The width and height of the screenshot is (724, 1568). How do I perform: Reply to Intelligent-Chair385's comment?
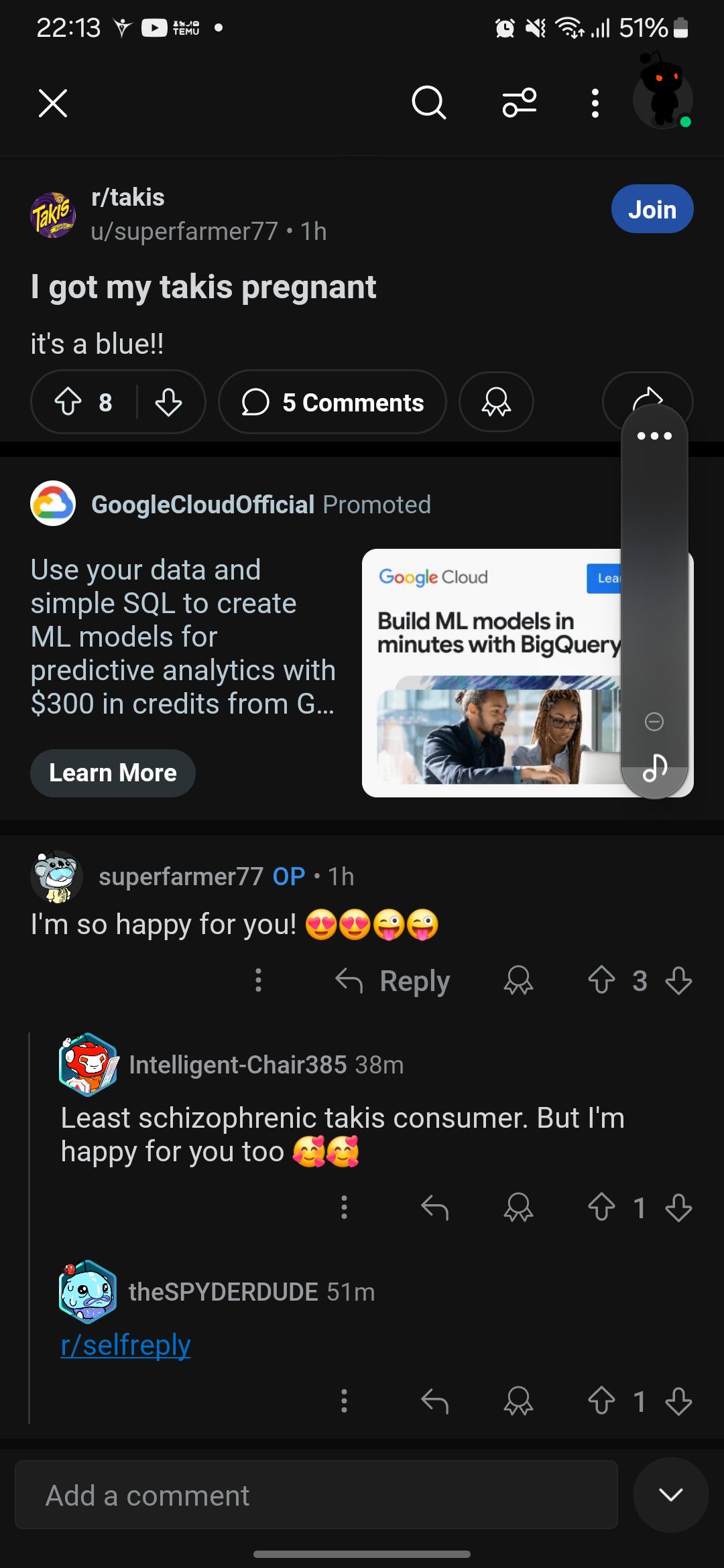click(434, 1207)
